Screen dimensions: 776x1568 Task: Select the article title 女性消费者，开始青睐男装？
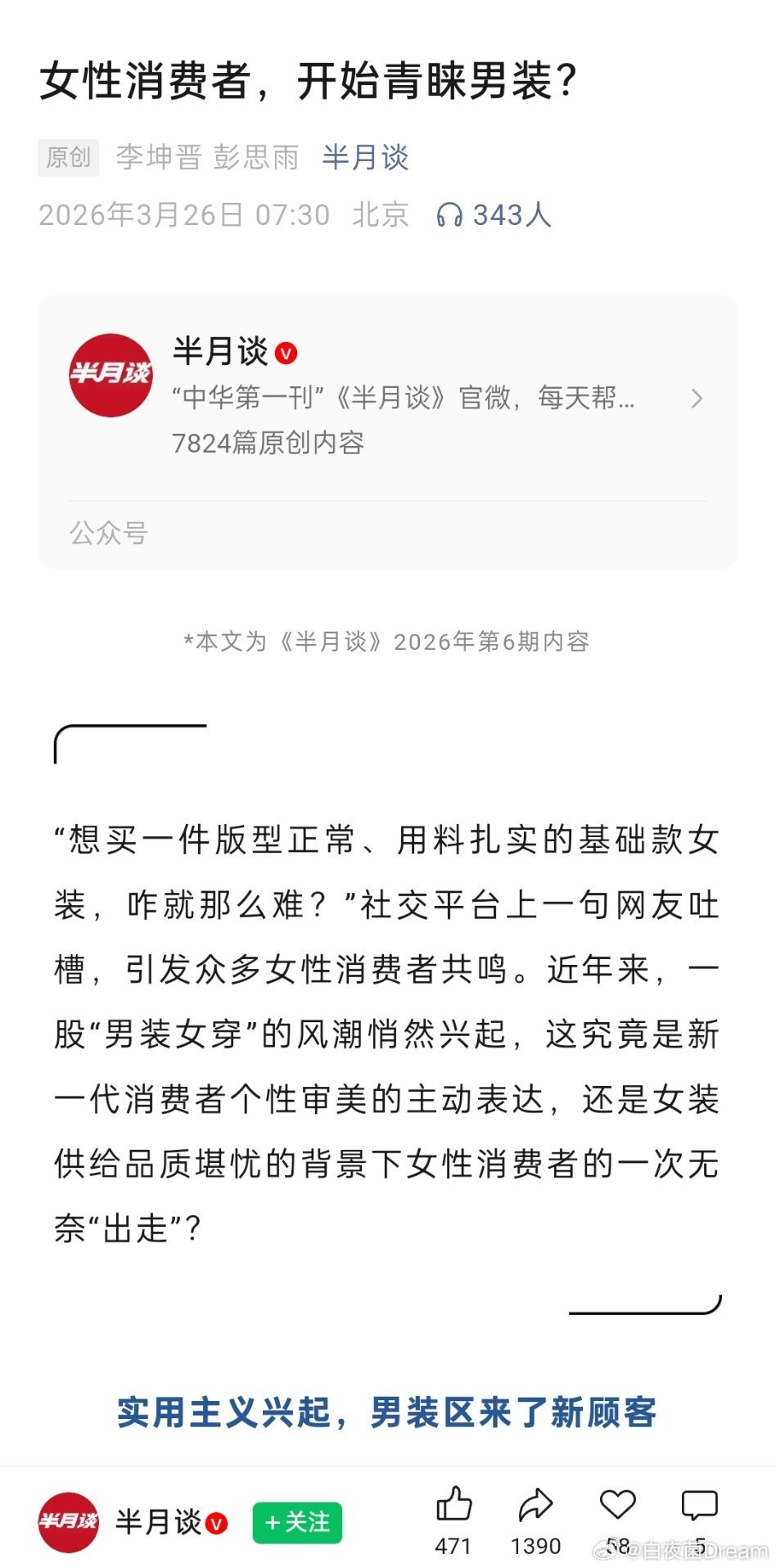(307, 80)
